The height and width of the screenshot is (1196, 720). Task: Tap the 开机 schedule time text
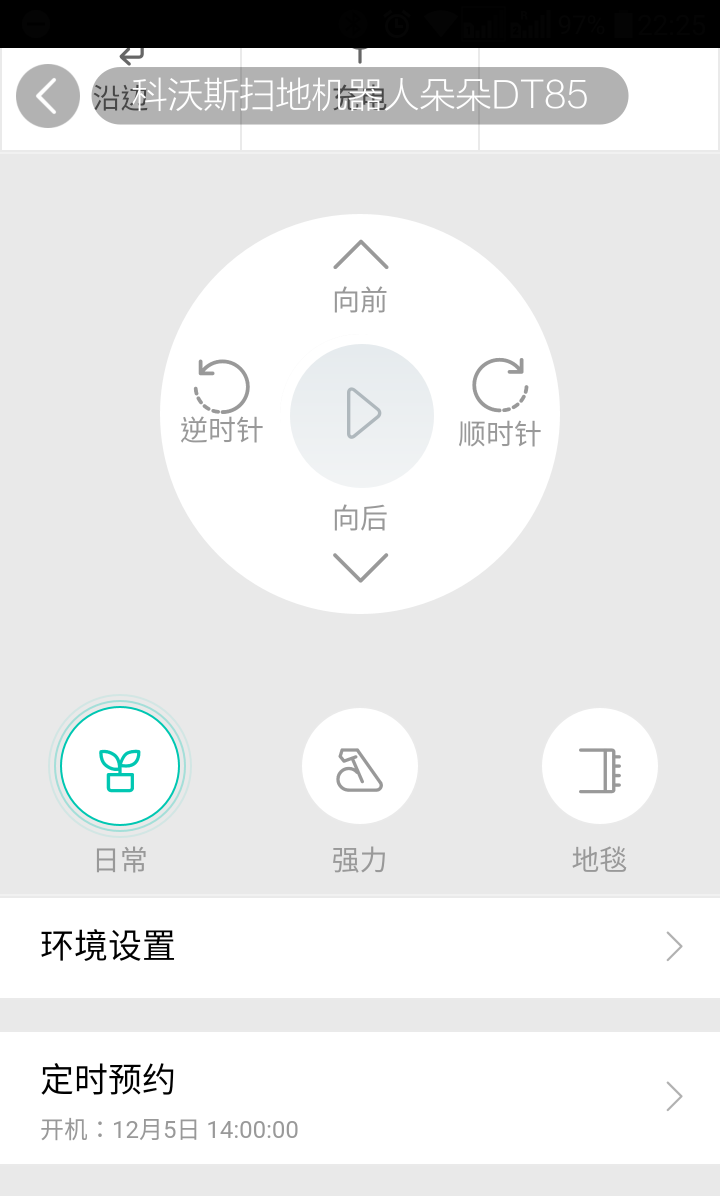(168, 1129)
